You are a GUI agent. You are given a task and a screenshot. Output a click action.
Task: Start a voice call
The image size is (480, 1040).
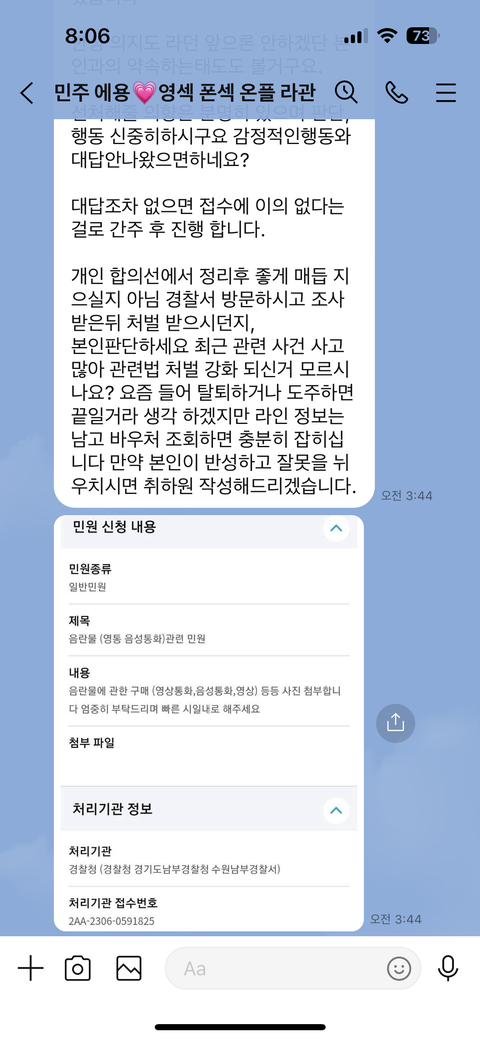pyautogui.click(x=396, y=93)
